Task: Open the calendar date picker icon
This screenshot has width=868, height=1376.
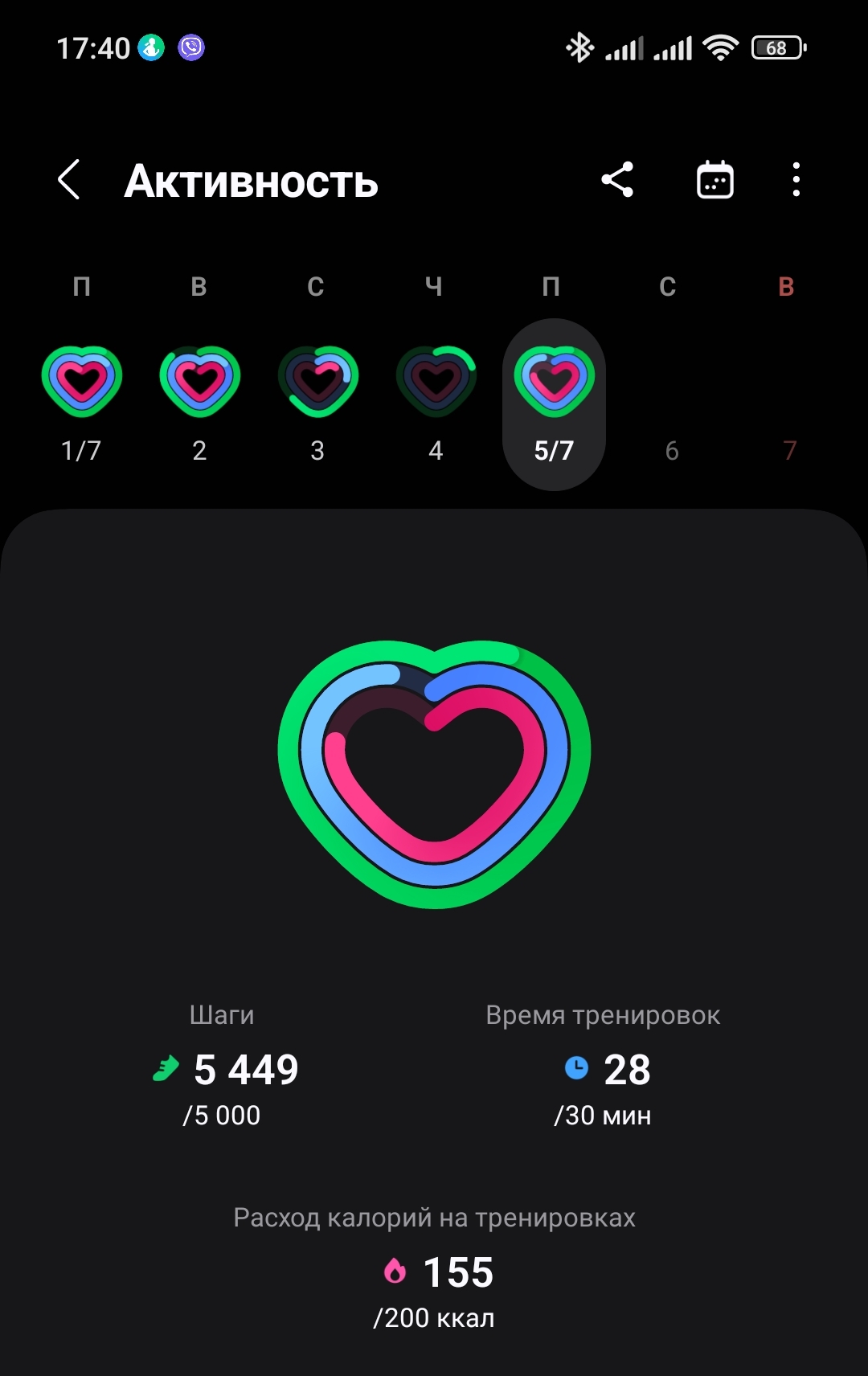Action: [x=714, y=180]
